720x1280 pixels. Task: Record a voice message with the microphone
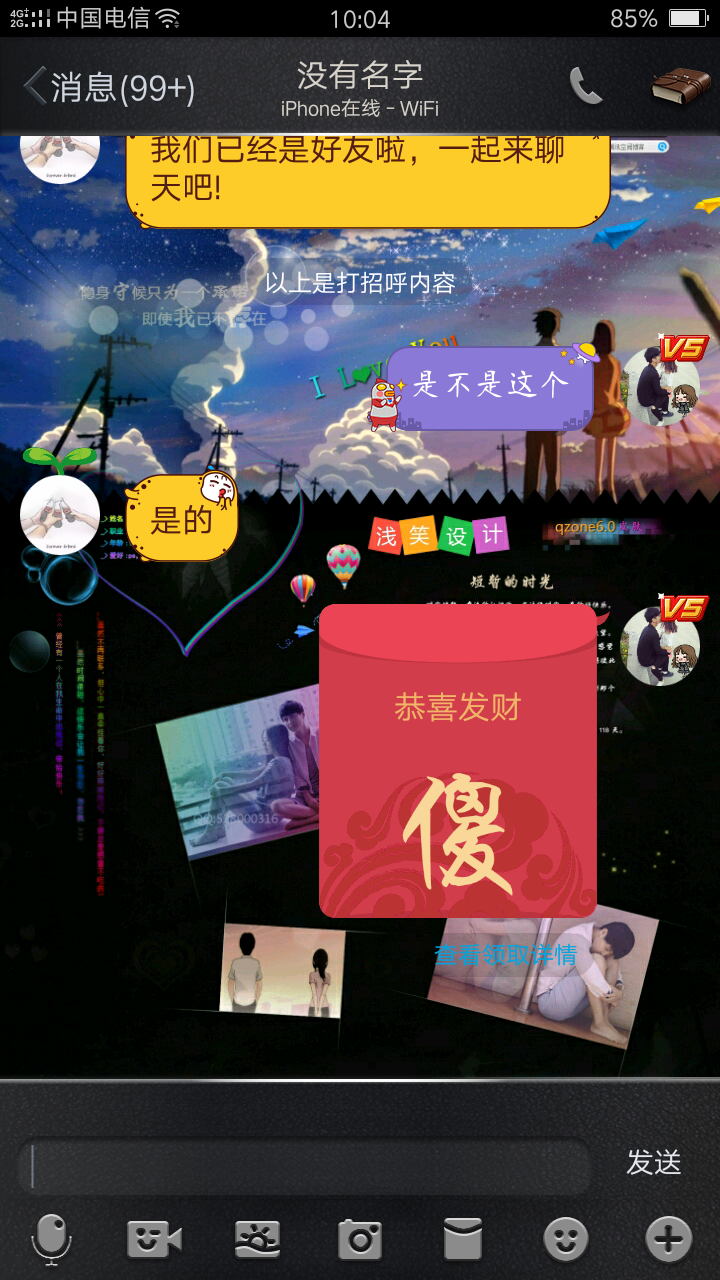pyautogui.click(x=51, y=1240)
